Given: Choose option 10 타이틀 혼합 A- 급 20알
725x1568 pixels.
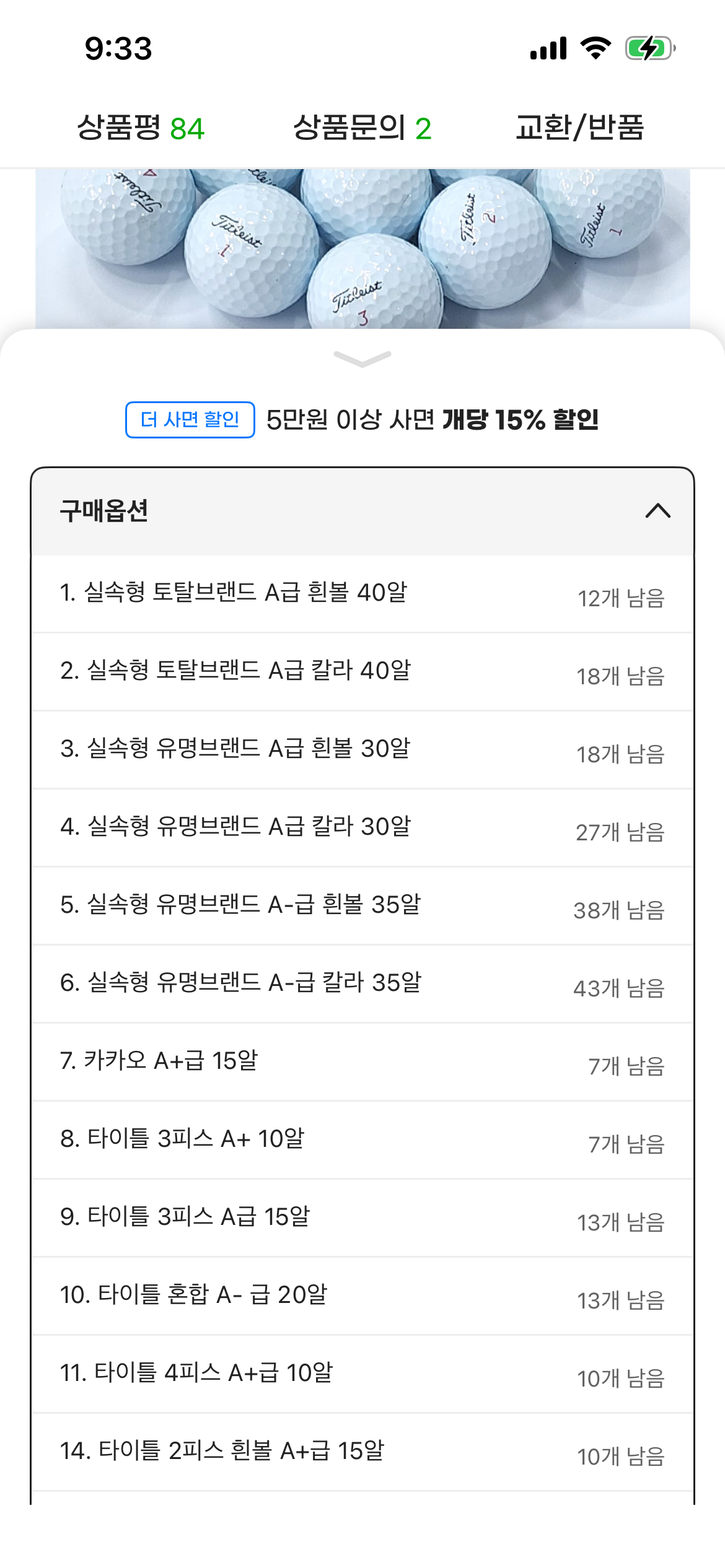Looking at the screenshot, I should tap(362, 1296).
